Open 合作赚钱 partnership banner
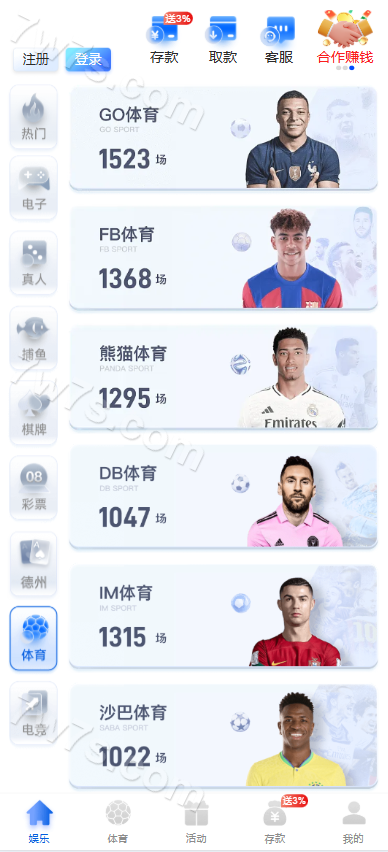This screenshot has width=388, height=852. click(346, 38)
